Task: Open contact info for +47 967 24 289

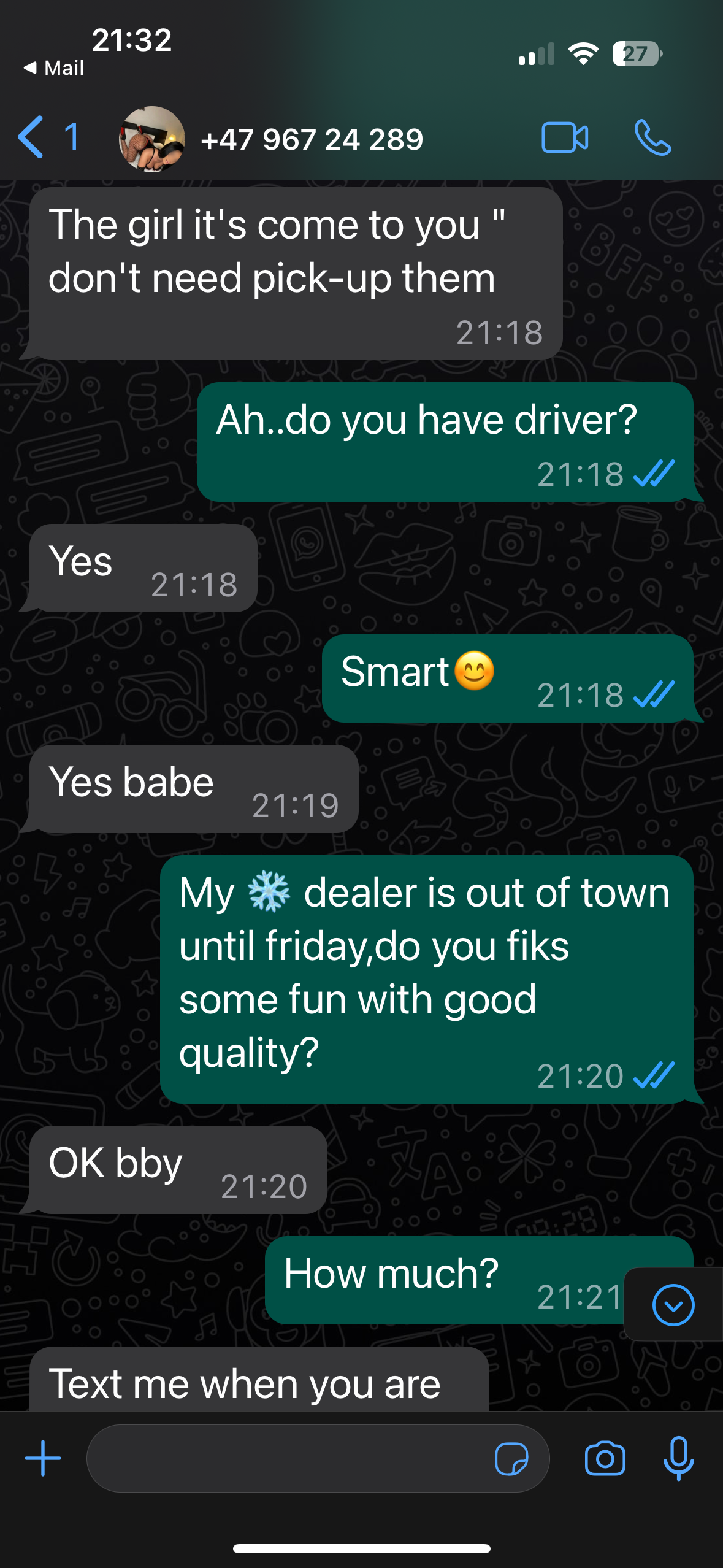Action: (x=312, y=139)
